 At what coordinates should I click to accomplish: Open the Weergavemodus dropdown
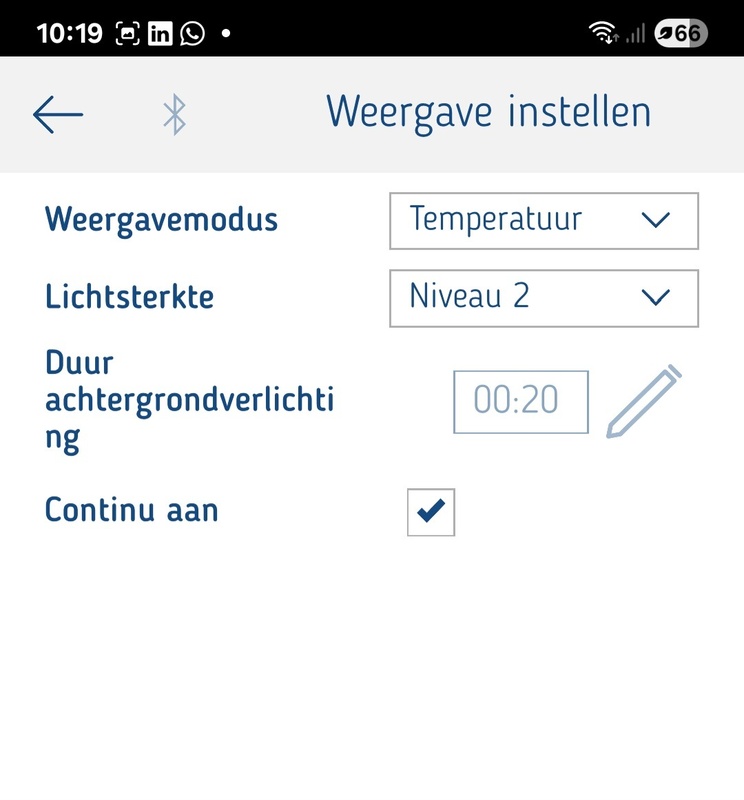click(543, 221)
